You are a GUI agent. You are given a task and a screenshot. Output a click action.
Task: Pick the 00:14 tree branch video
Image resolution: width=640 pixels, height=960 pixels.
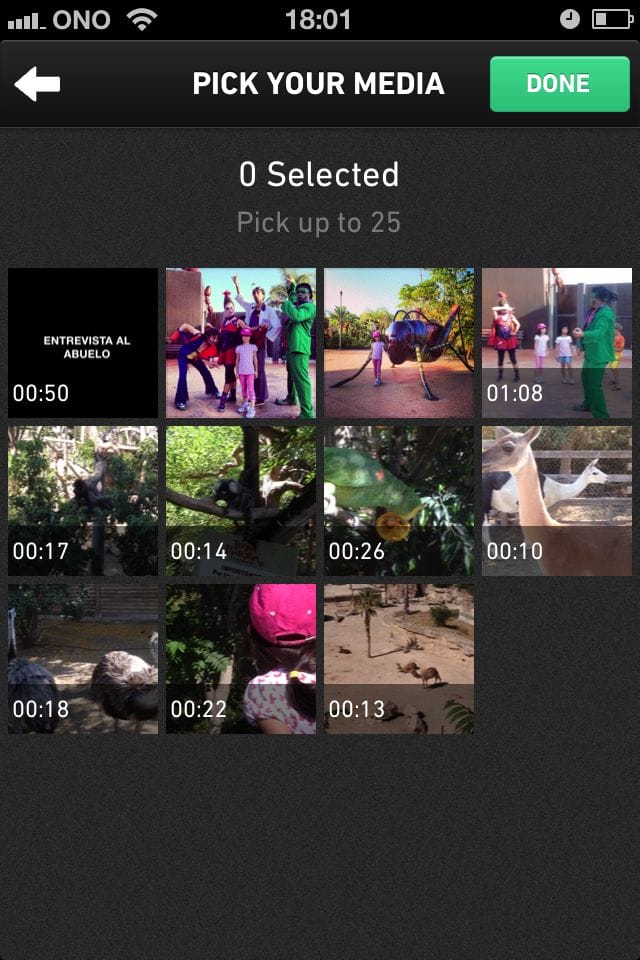click(241, 501)
